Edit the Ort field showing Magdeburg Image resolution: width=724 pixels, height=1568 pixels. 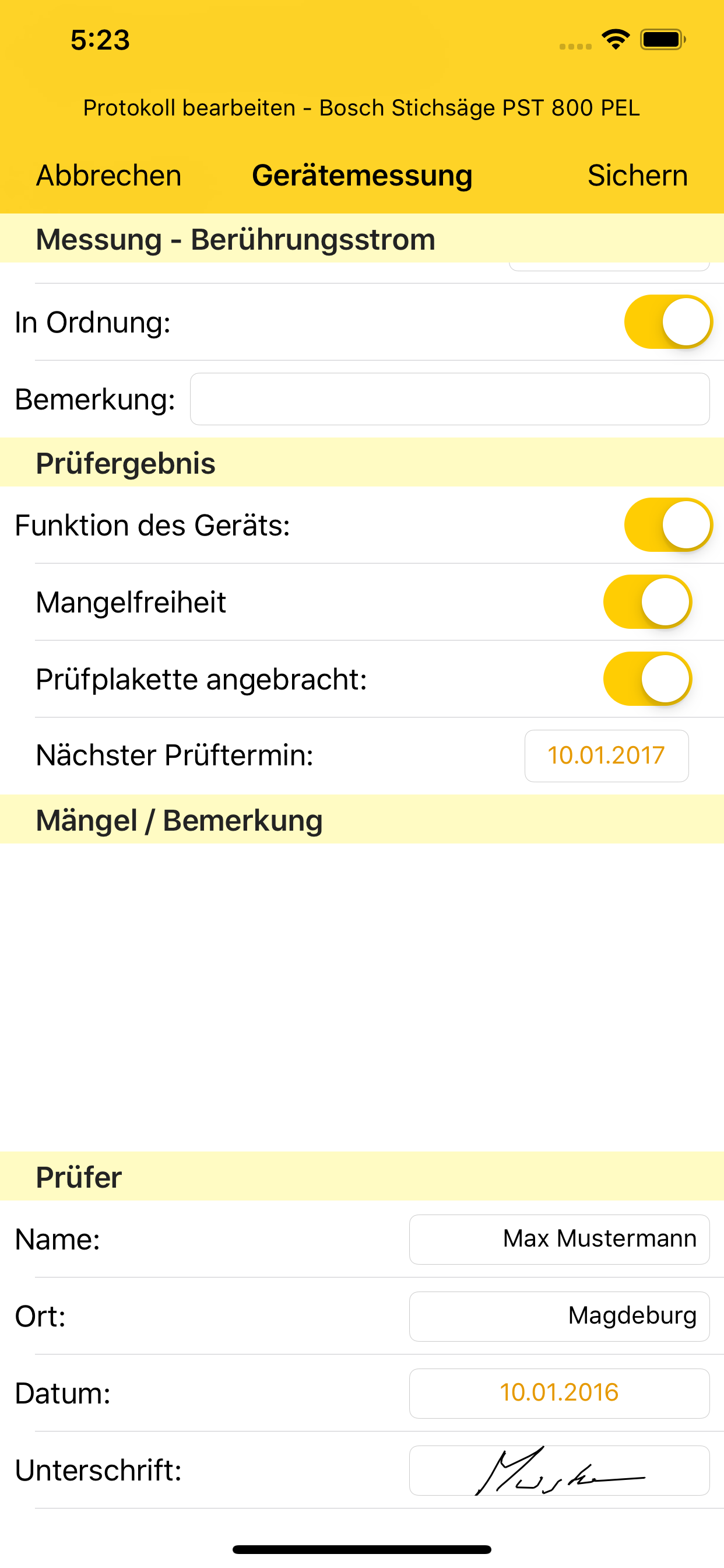click(x=558, y=1316)
